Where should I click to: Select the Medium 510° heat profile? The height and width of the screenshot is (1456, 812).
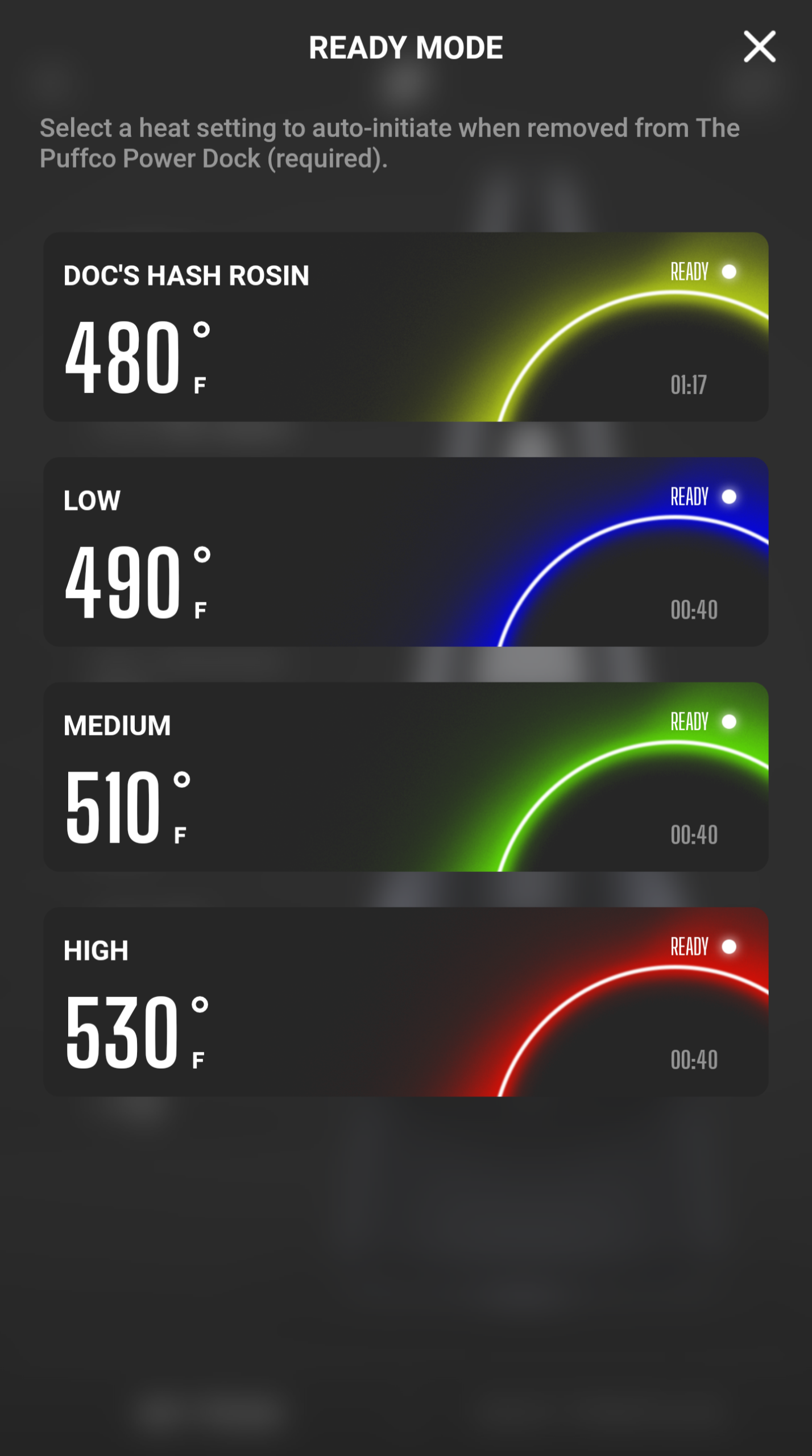point(405,776)
